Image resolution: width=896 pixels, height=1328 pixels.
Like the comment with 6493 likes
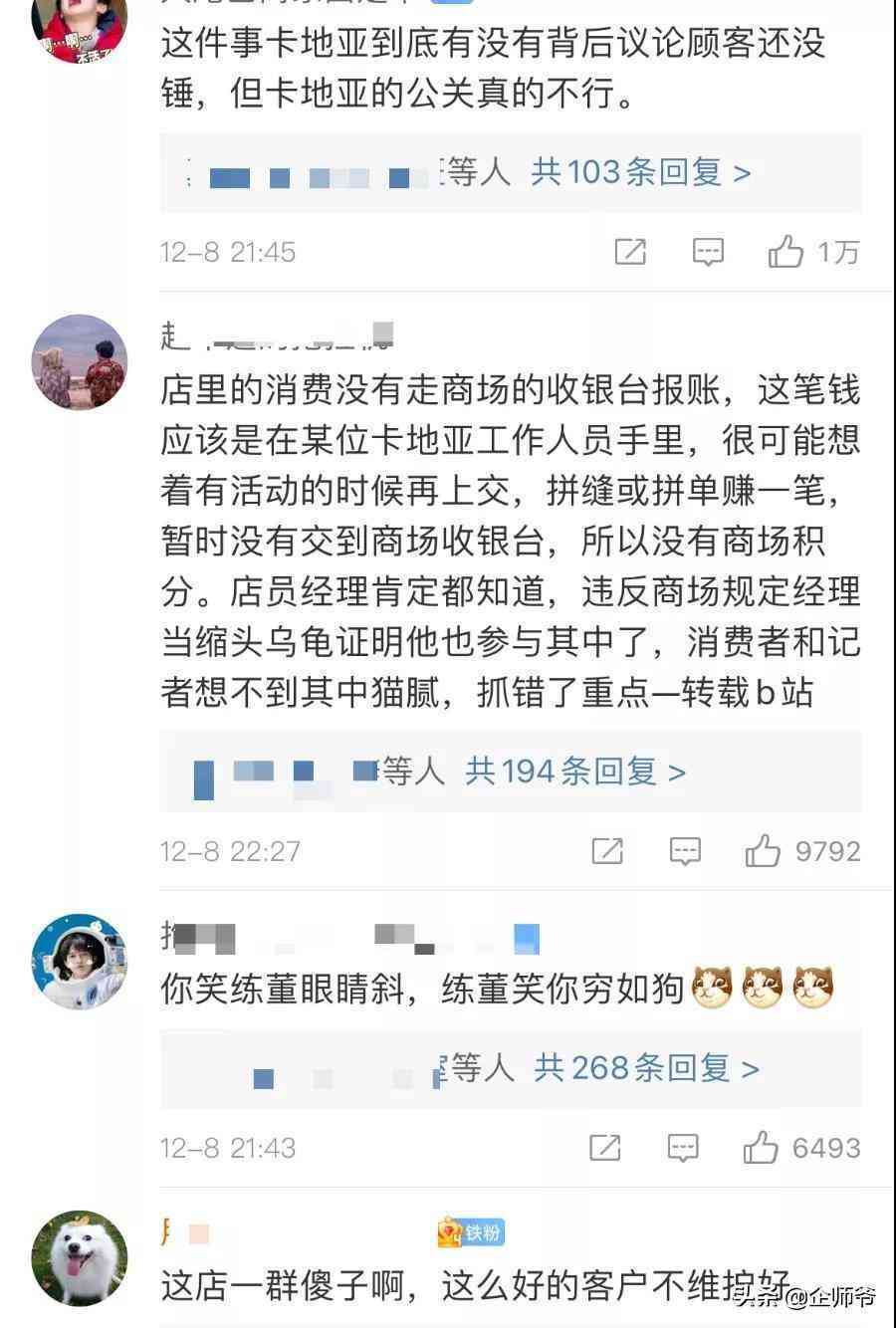(761, 1148)
